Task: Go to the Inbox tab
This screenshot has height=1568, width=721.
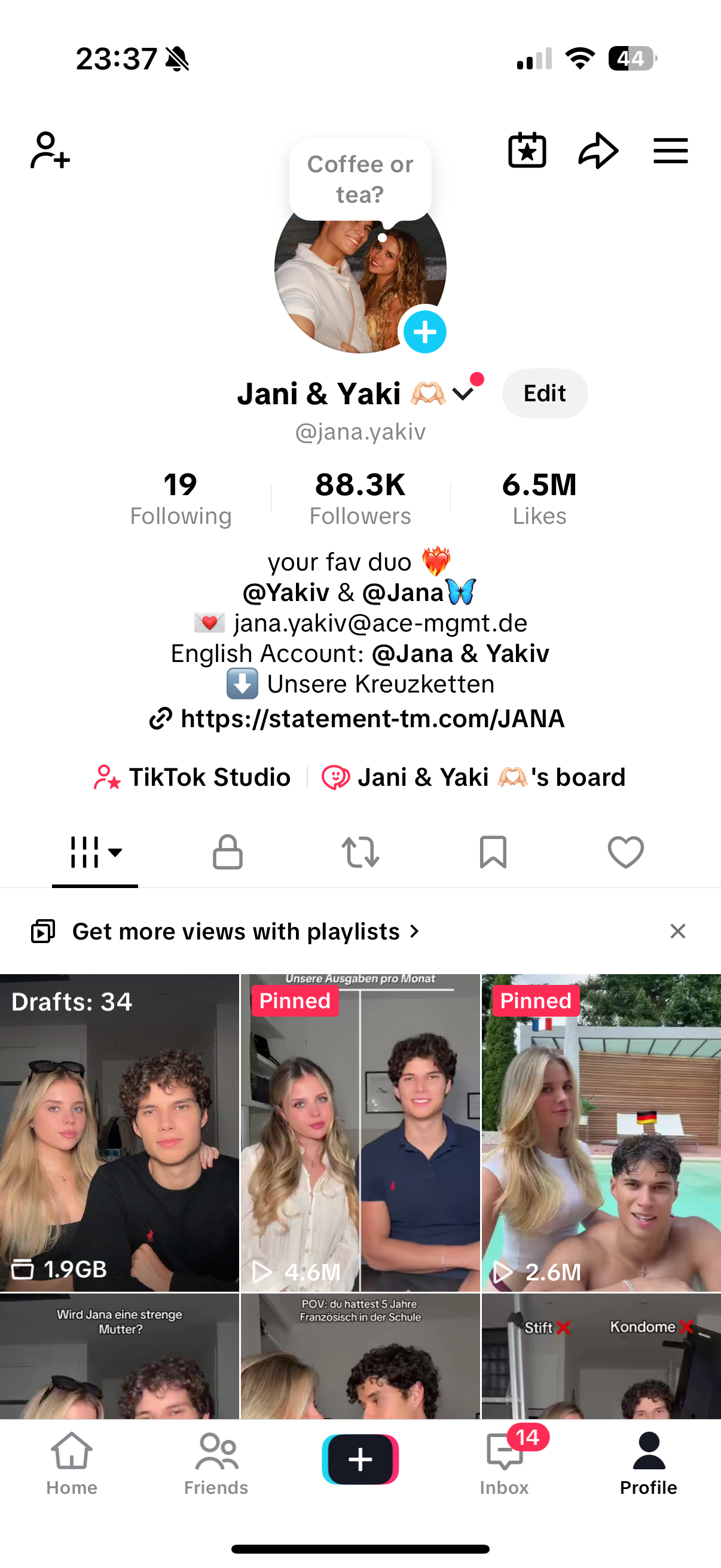Action: pyautogui.click(x=505, y=1462)
